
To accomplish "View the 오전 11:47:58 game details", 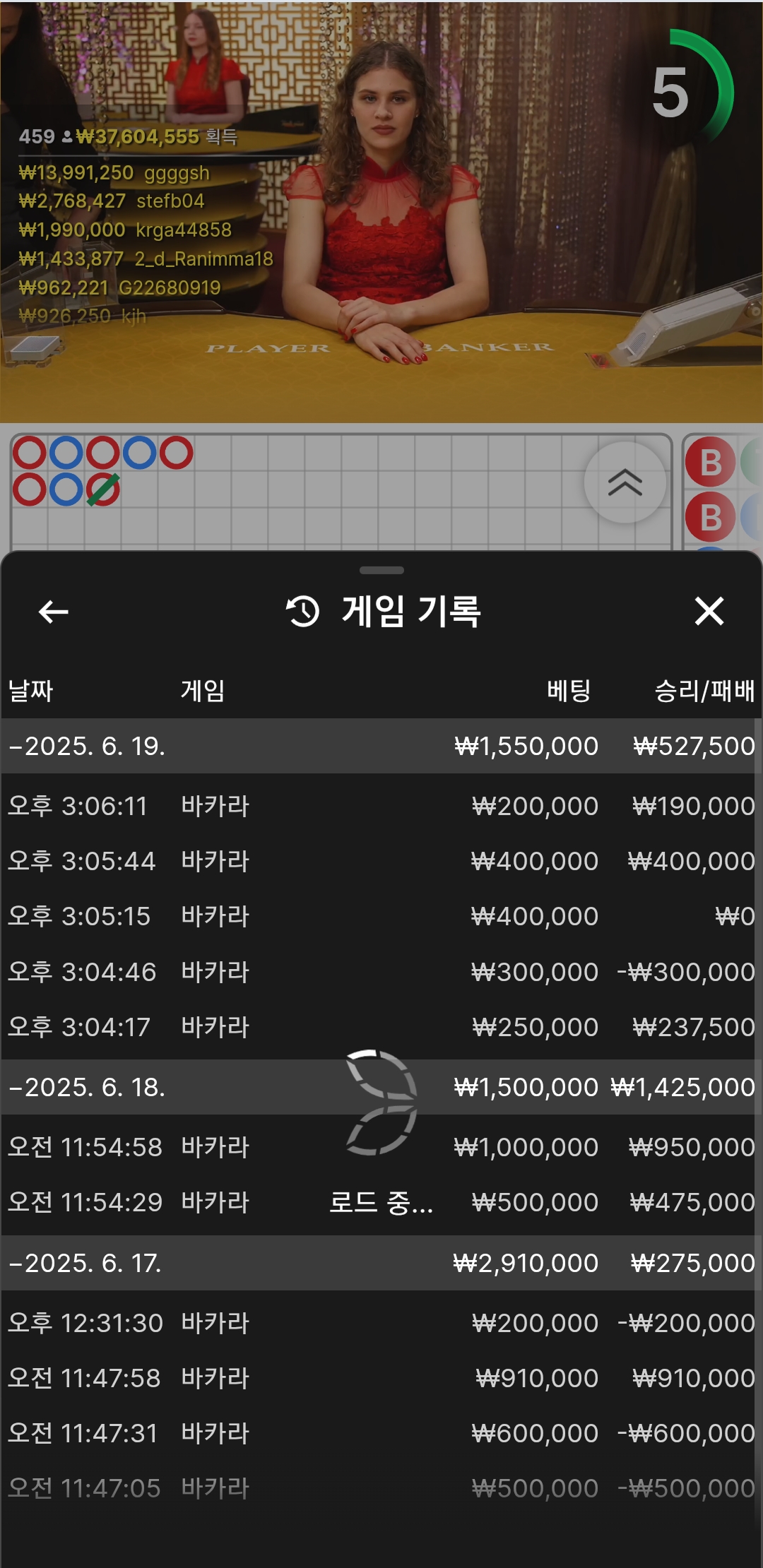I will [x=381, y=1378].
